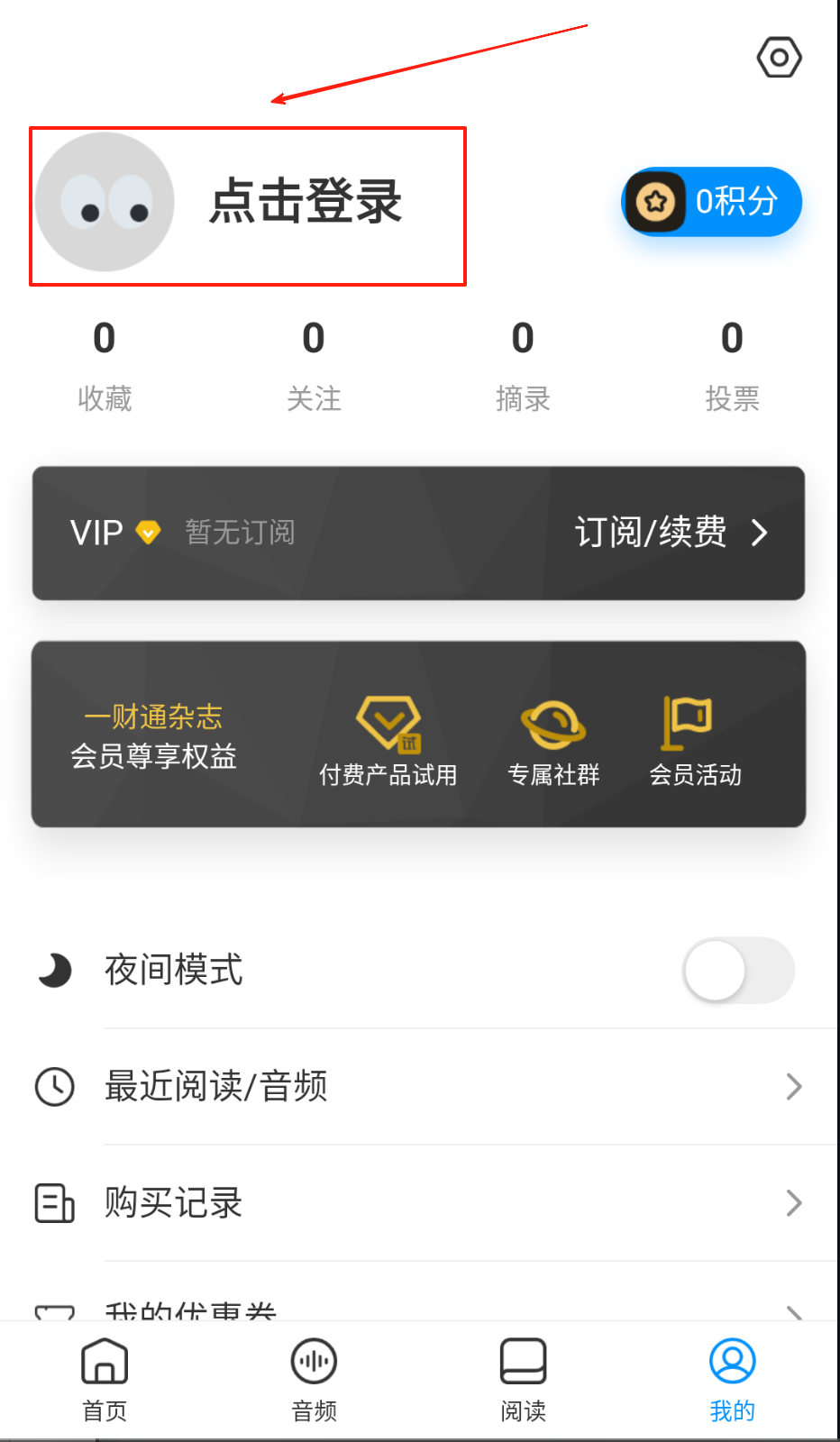This screenshot has height=1442, width=840.
Task: Select 订阅/续费 on the VIP card
Action: tap(671, 533)
